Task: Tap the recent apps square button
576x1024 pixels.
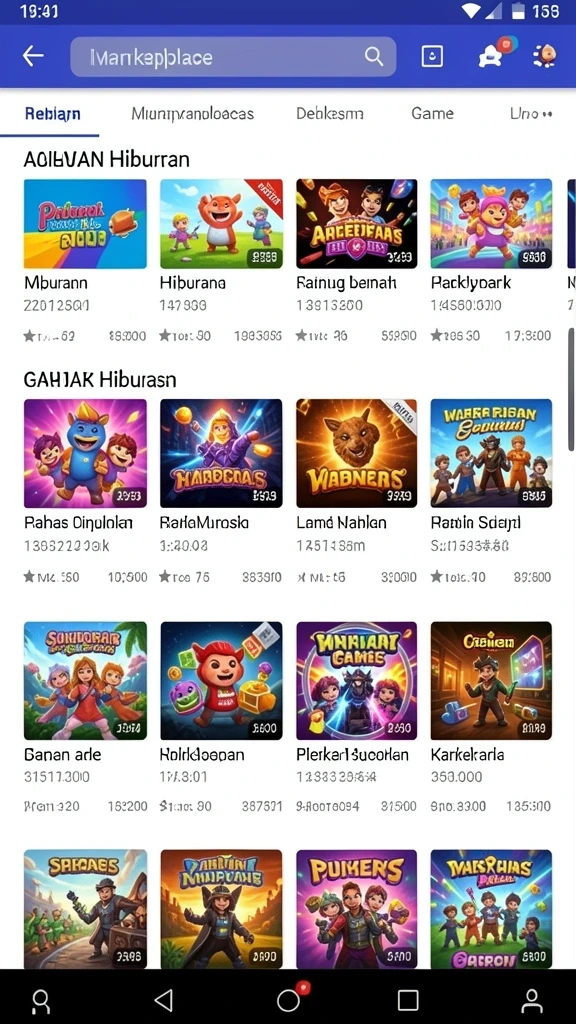Action: 408,1000
